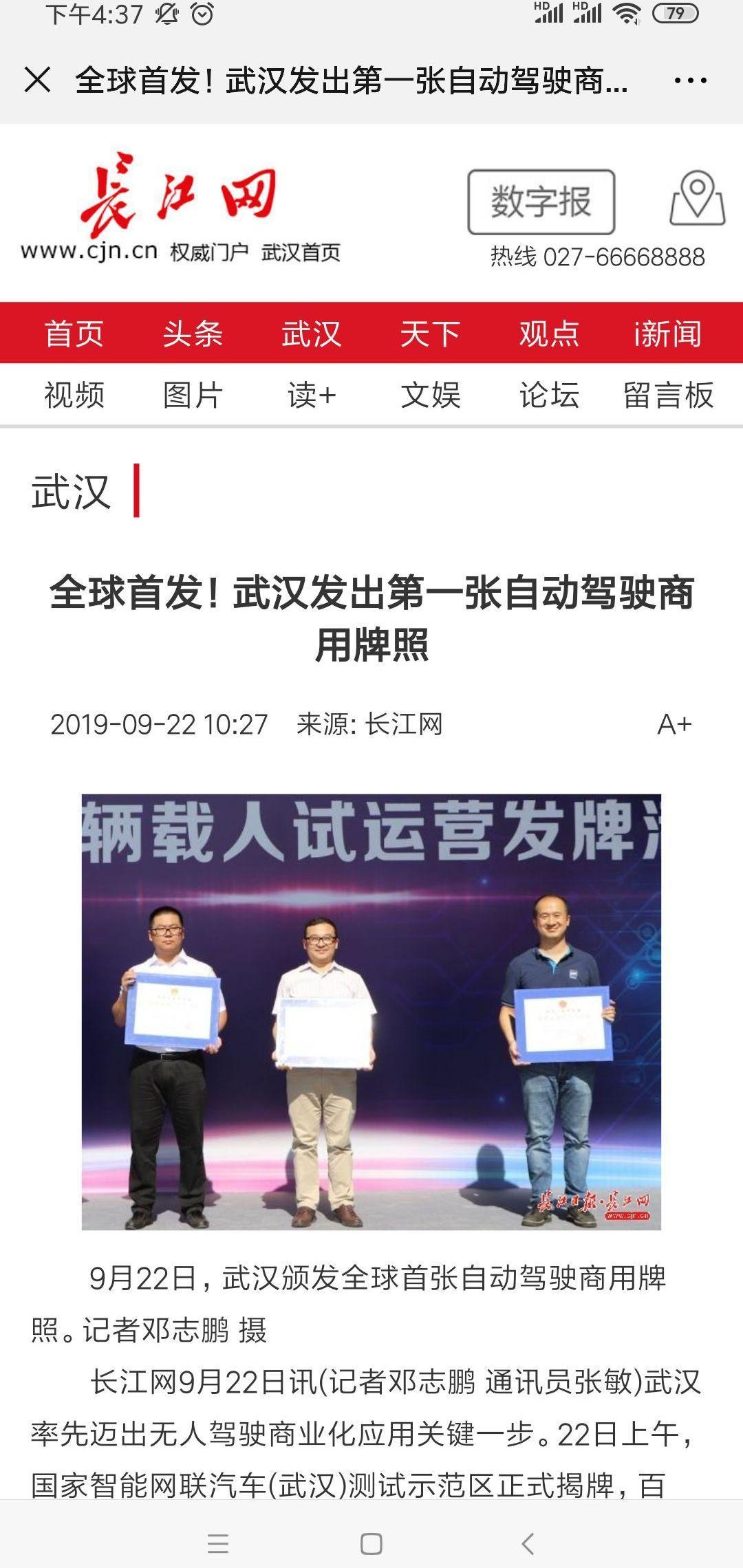Tap the map location pin icon

(x=698, y=198)
